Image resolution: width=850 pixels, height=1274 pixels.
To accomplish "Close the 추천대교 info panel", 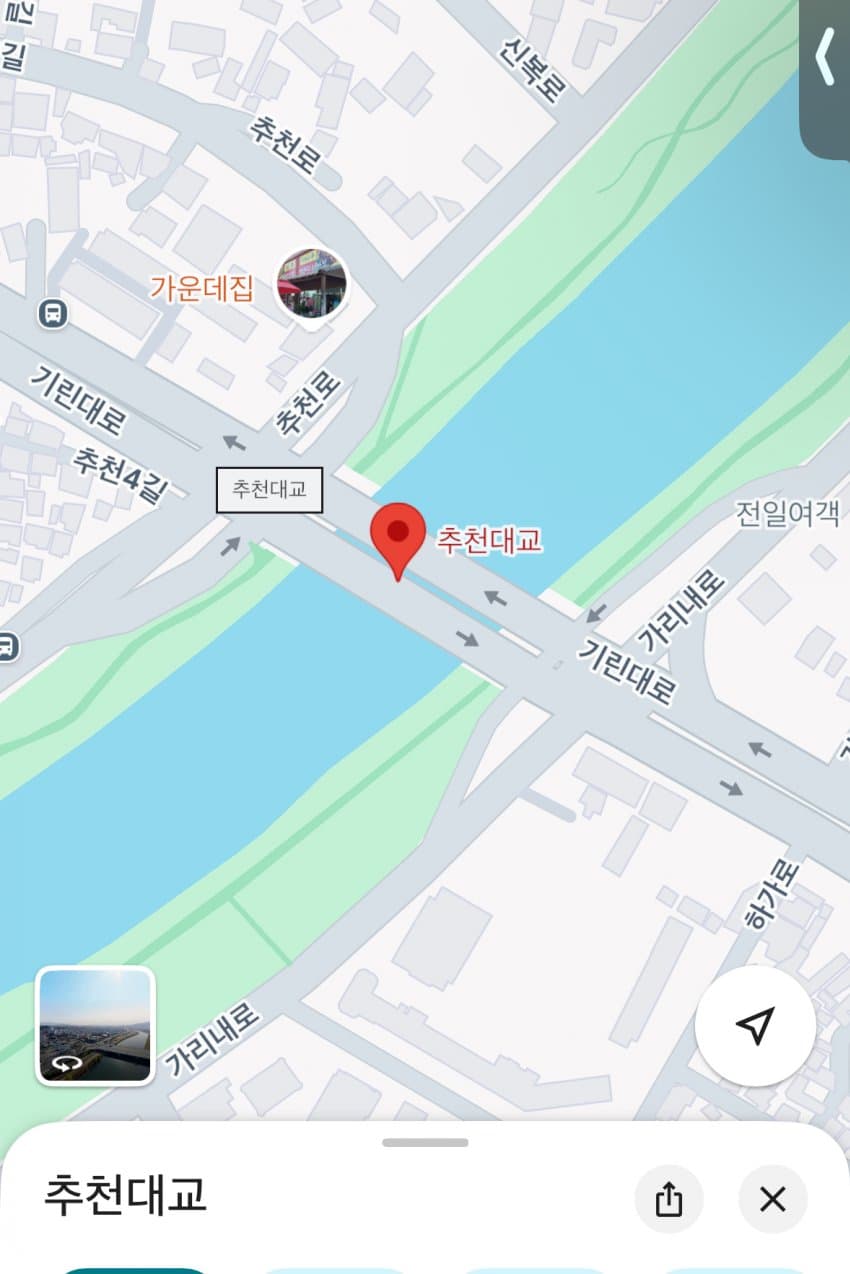I will (772, 1199).
